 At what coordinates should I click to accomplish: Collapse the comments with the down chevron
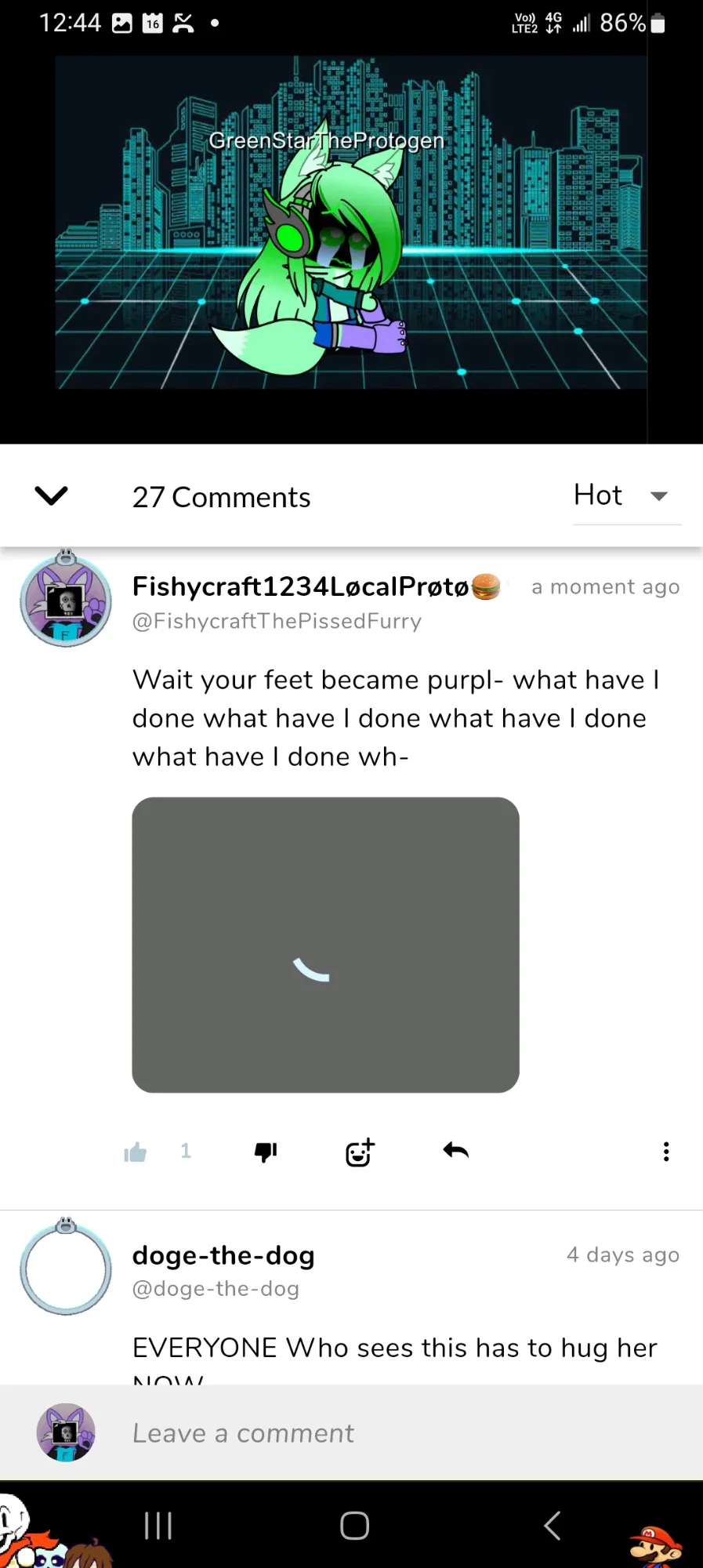click(x=52, y=495)
